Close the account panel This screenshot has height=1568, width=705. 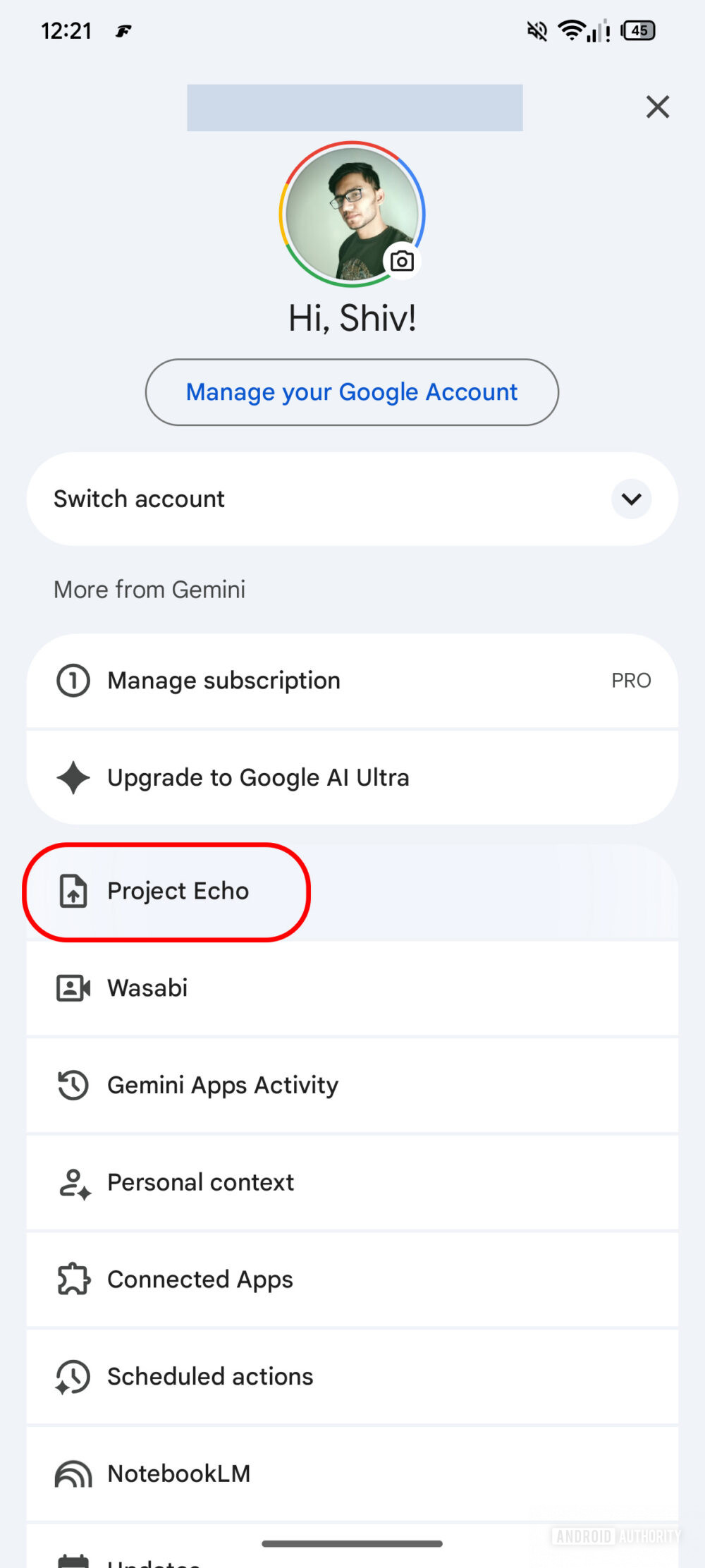656,107
